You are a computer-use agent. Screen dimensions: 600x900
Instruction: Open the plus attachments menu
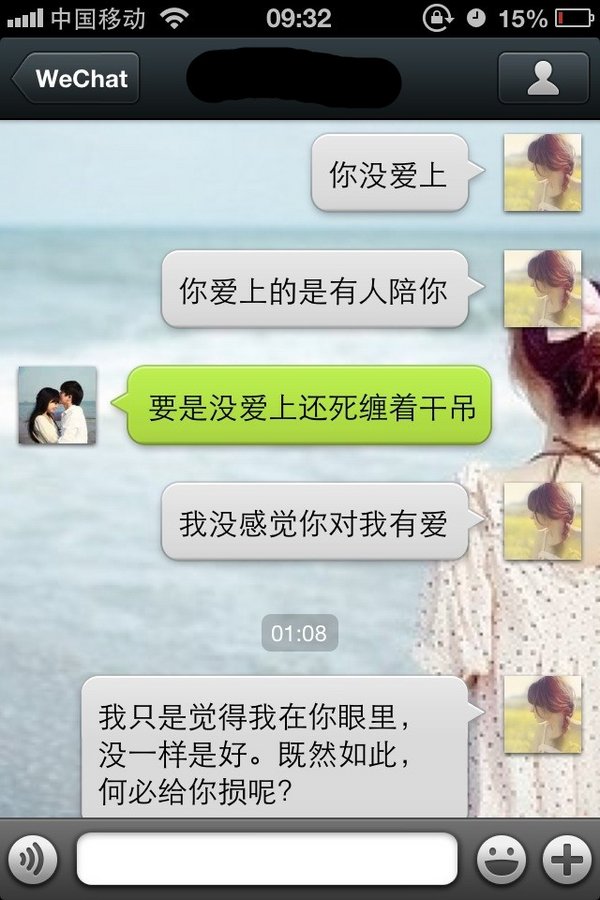566,859
